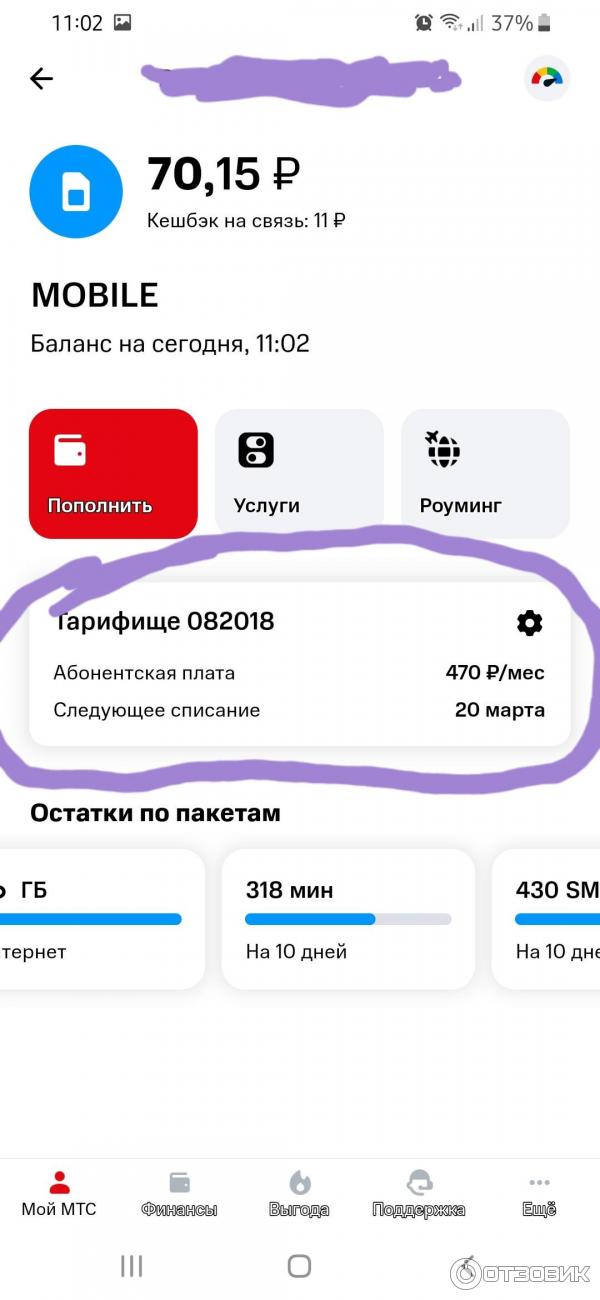Viewport: 600px width, 1300px height.
Task: Tap the red Пополнить button
Action: (x=113, y=473)
